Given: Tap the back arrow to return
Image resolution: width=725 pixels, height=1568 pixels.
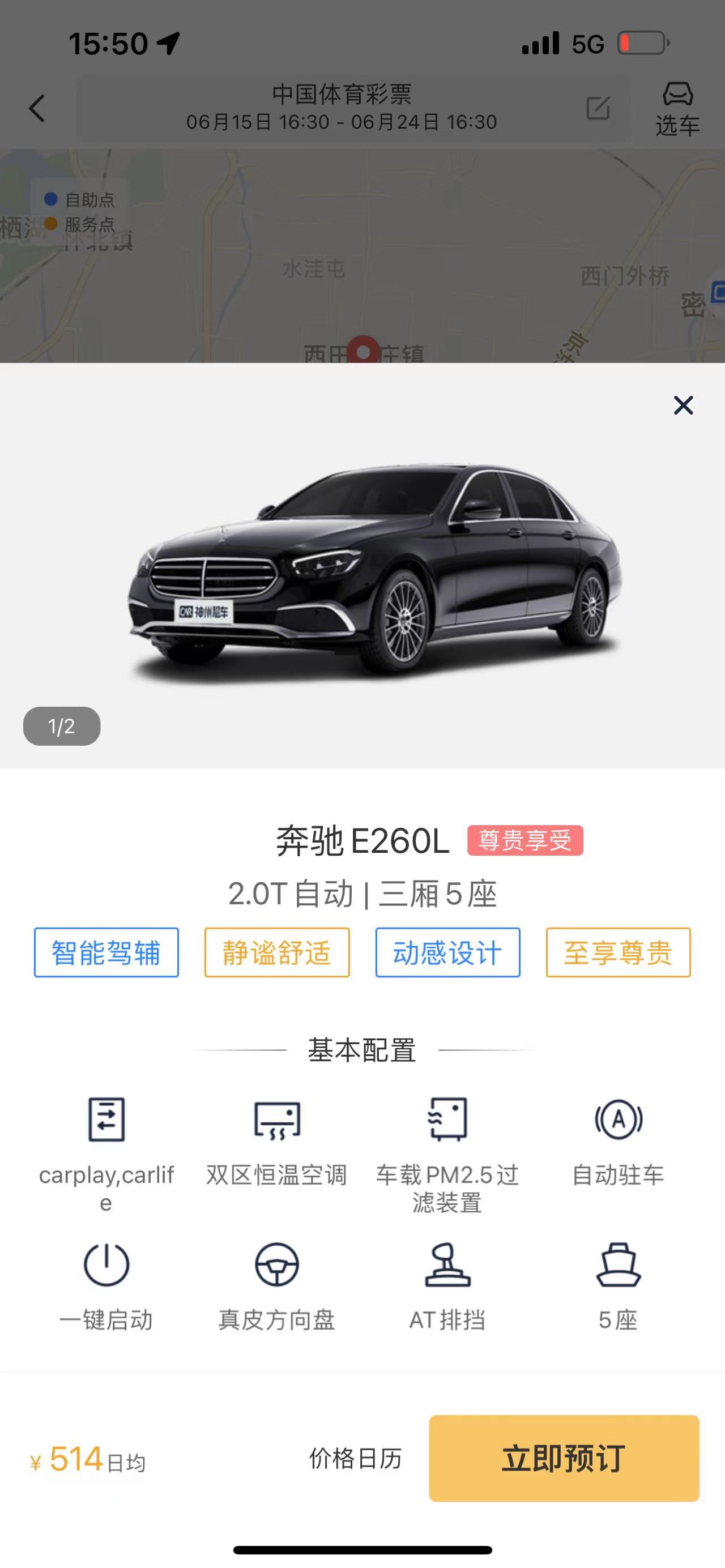Looking at the screenshot, I should 36,107.
